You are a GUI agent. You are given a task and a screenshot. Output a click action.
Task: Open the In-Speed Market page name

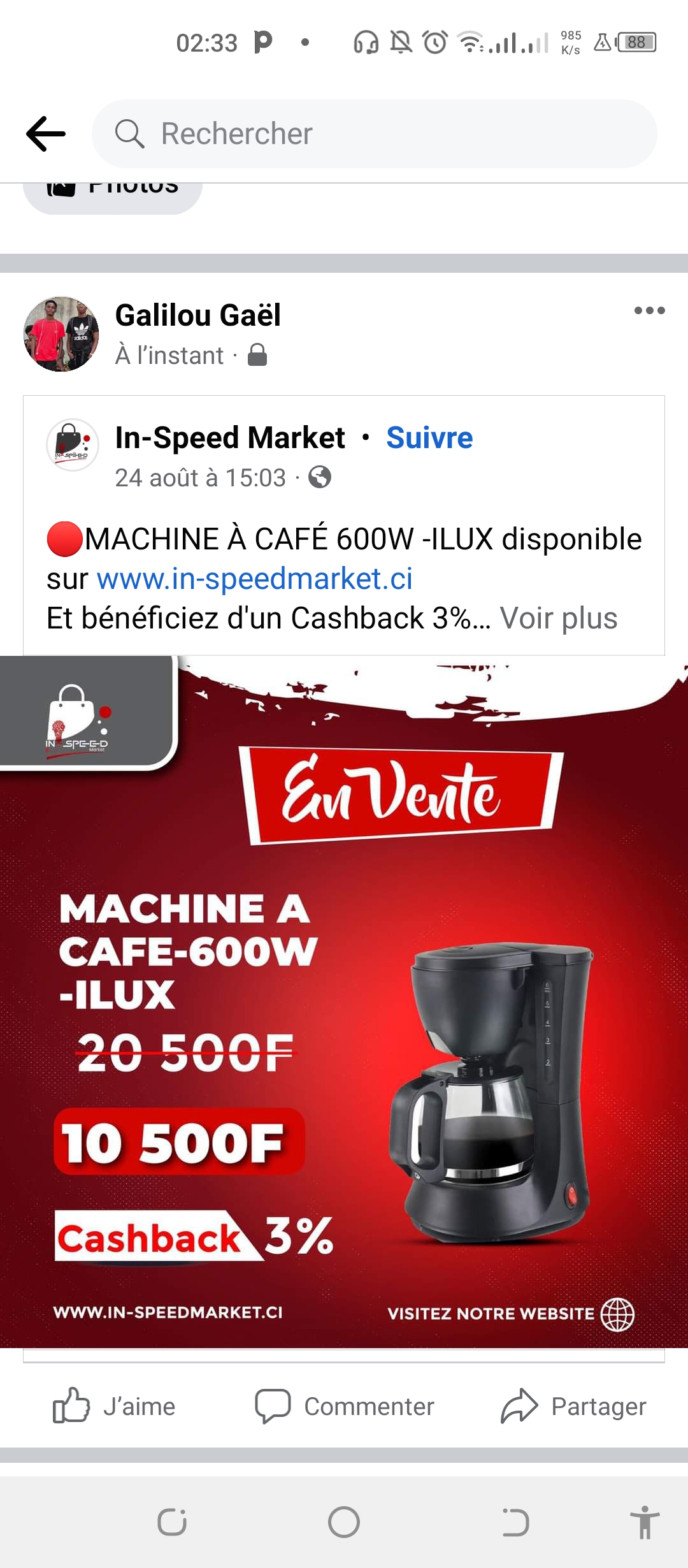coord(230,438)
